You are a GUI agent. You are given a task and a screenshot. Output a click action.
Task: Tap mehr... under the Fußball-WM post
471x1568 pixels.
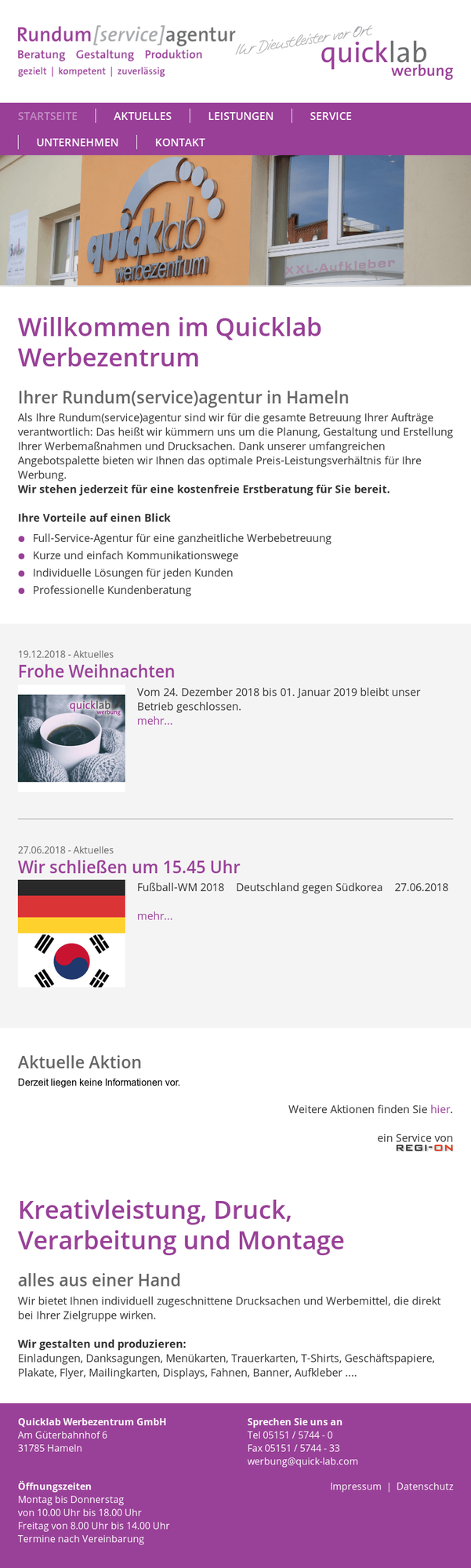click(154, 916)
